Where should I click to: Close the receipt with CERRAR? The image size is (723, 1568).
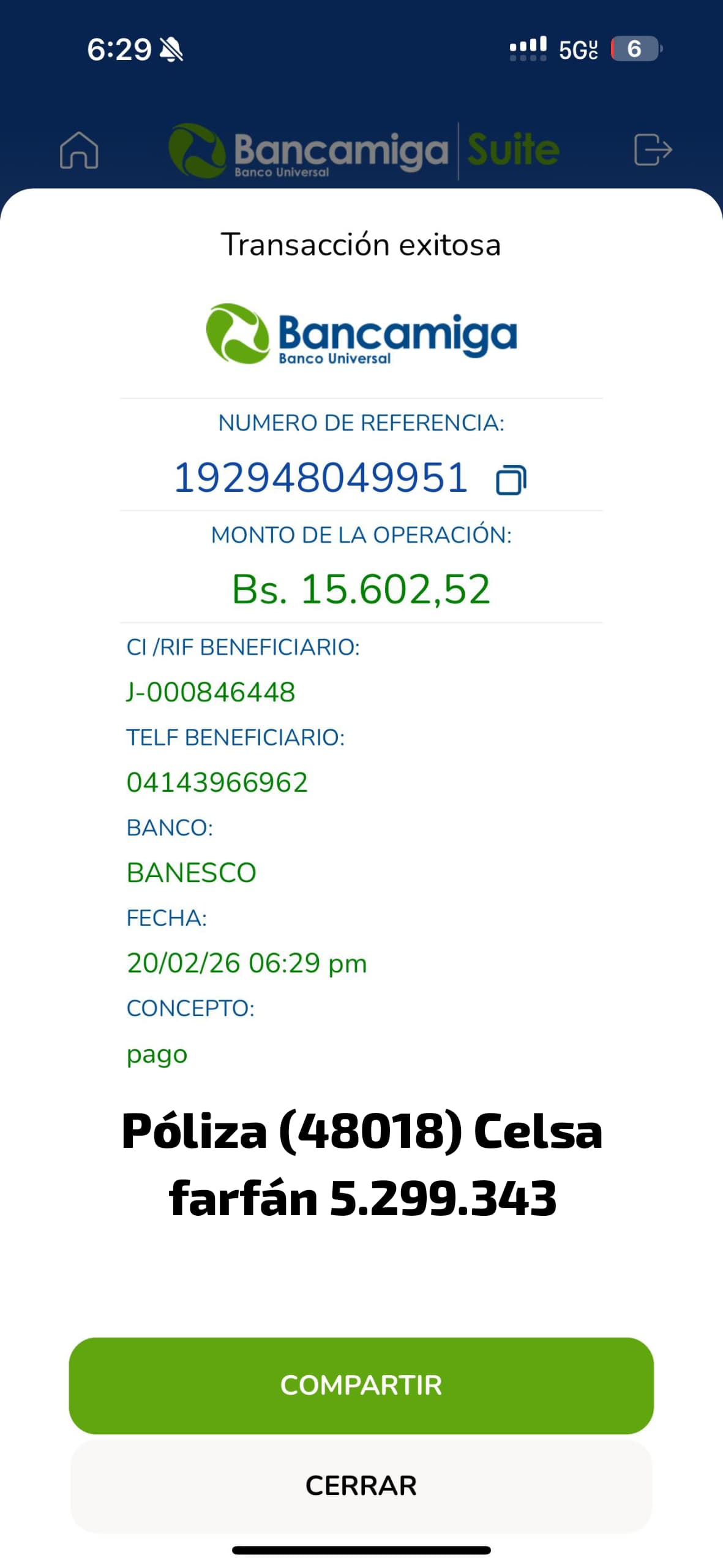click(361, 1485)
